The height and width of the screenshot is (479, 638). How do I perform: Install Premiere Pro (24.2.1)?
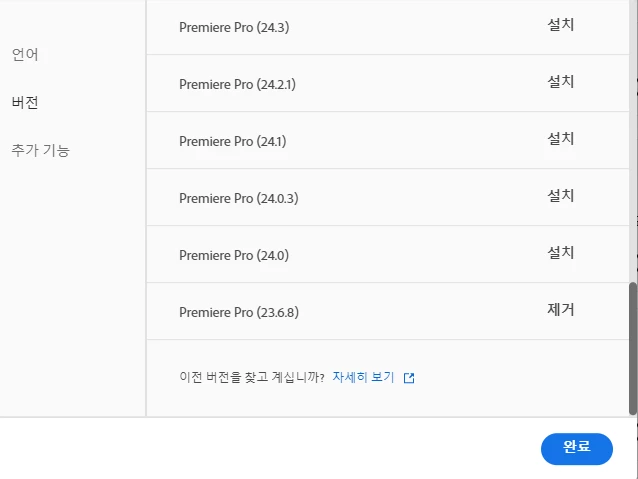(x=561, y=82)
